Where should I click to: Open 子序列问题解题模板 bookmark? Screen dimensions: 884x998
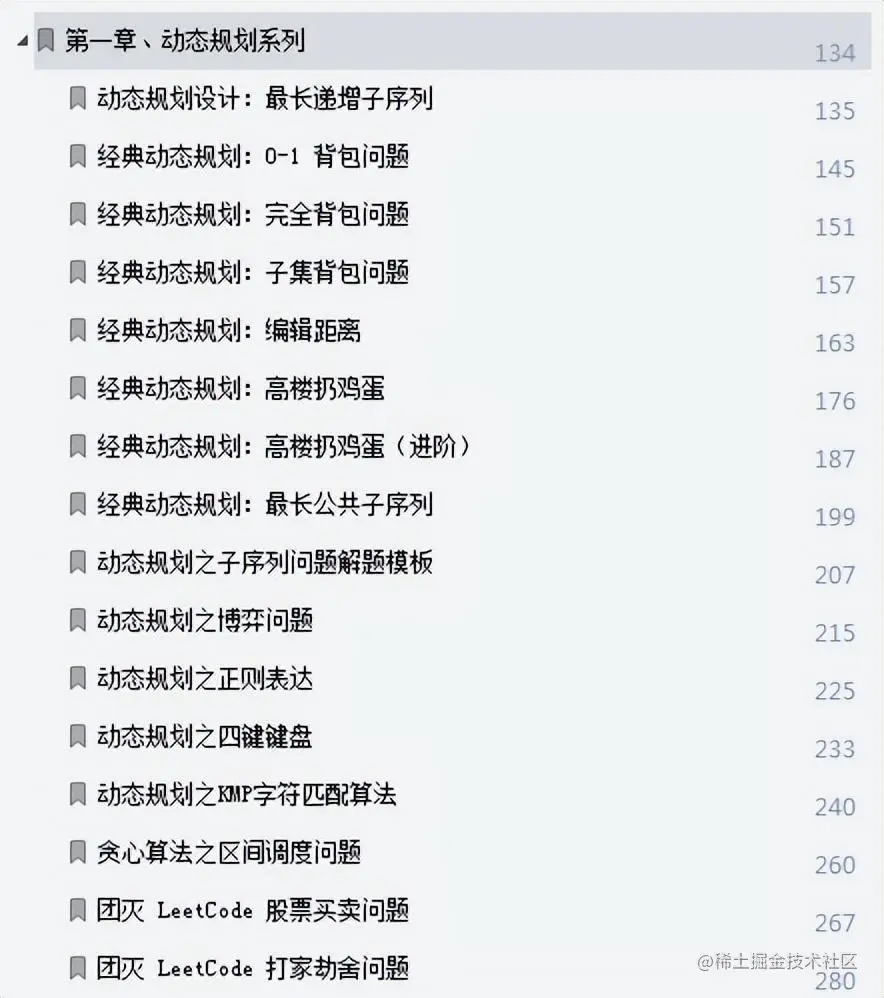pyautogui.click(x=264, y=563)
